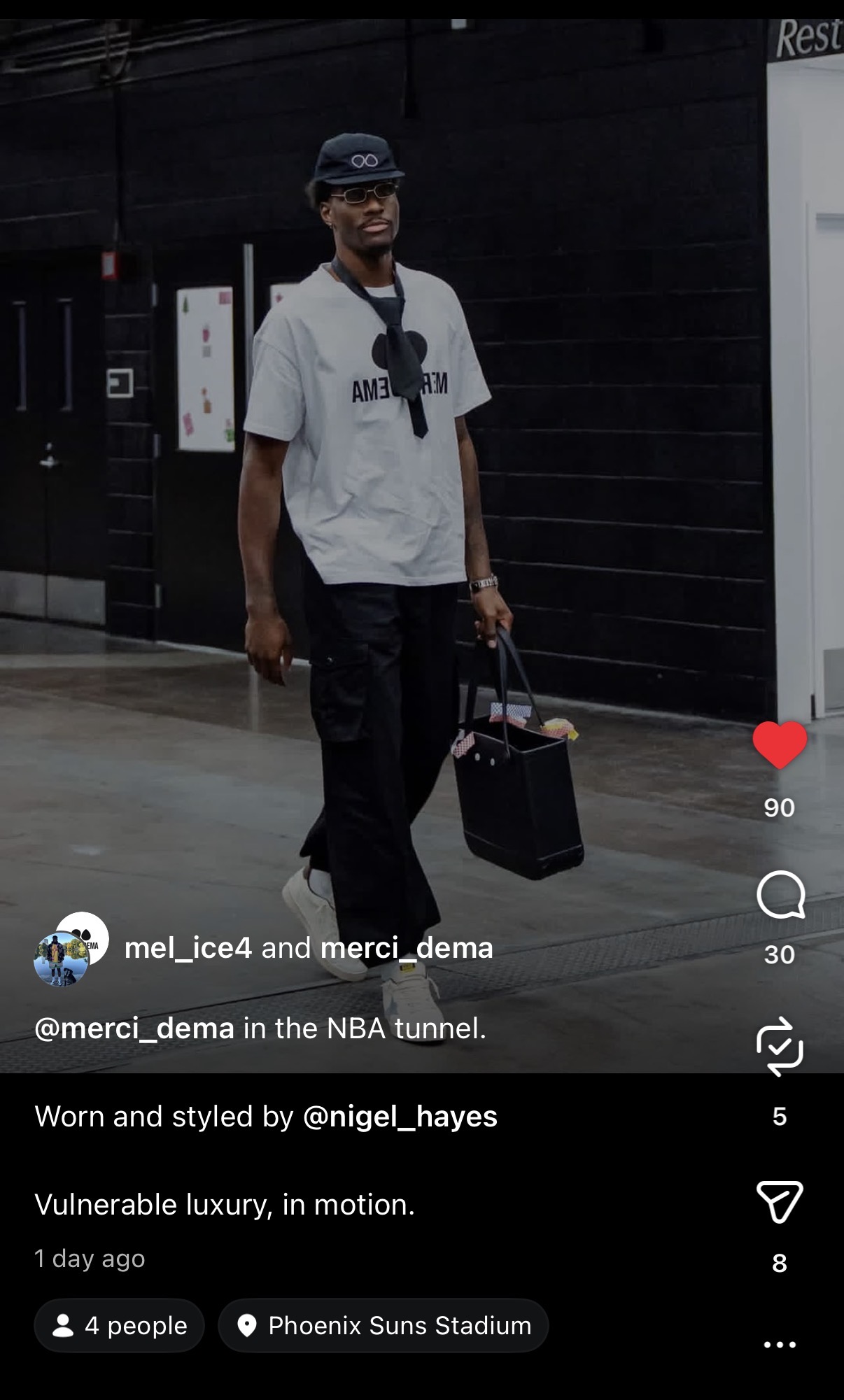Open the merci_dema co-author profile

tap(407, 948)
